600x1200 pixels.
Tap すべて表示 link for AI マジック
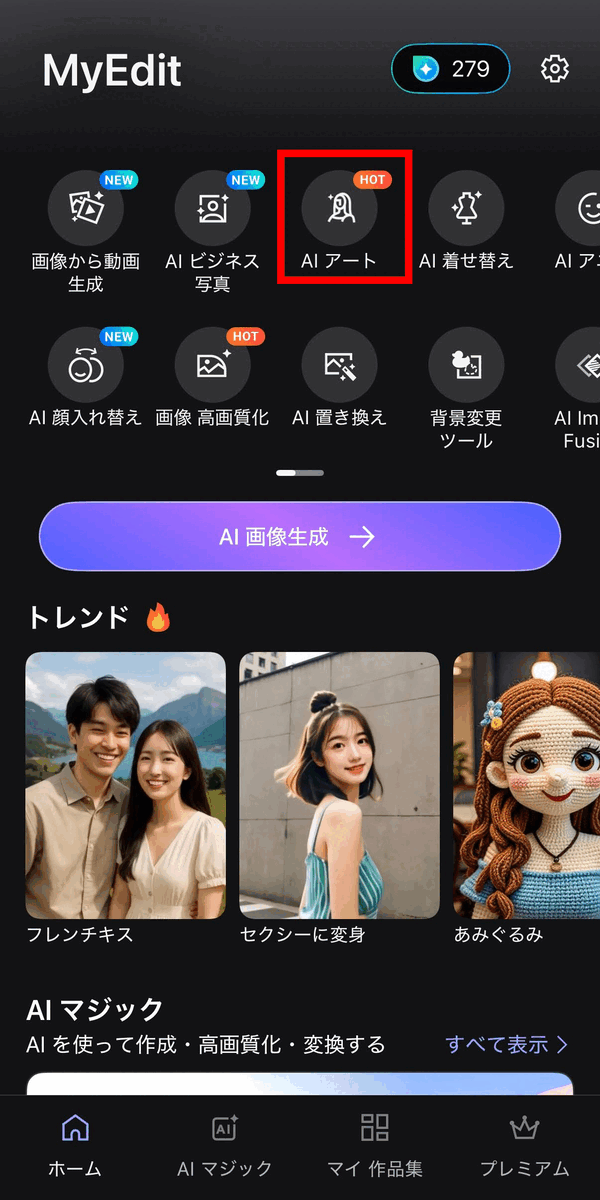pyautogui.click(x=507, y=1045)
